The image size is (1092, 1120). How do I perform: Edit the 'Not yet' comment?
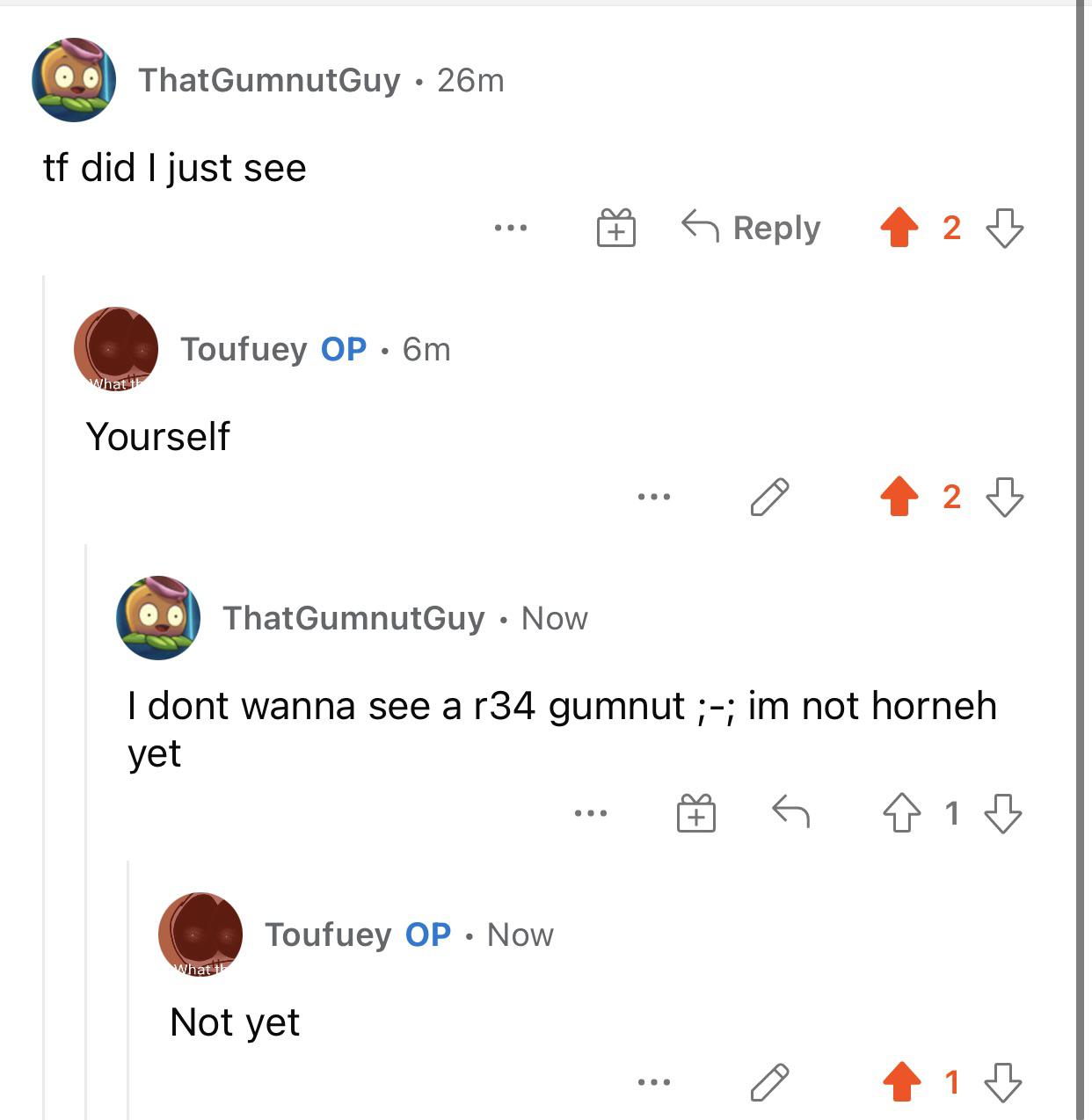[769, 1082]
